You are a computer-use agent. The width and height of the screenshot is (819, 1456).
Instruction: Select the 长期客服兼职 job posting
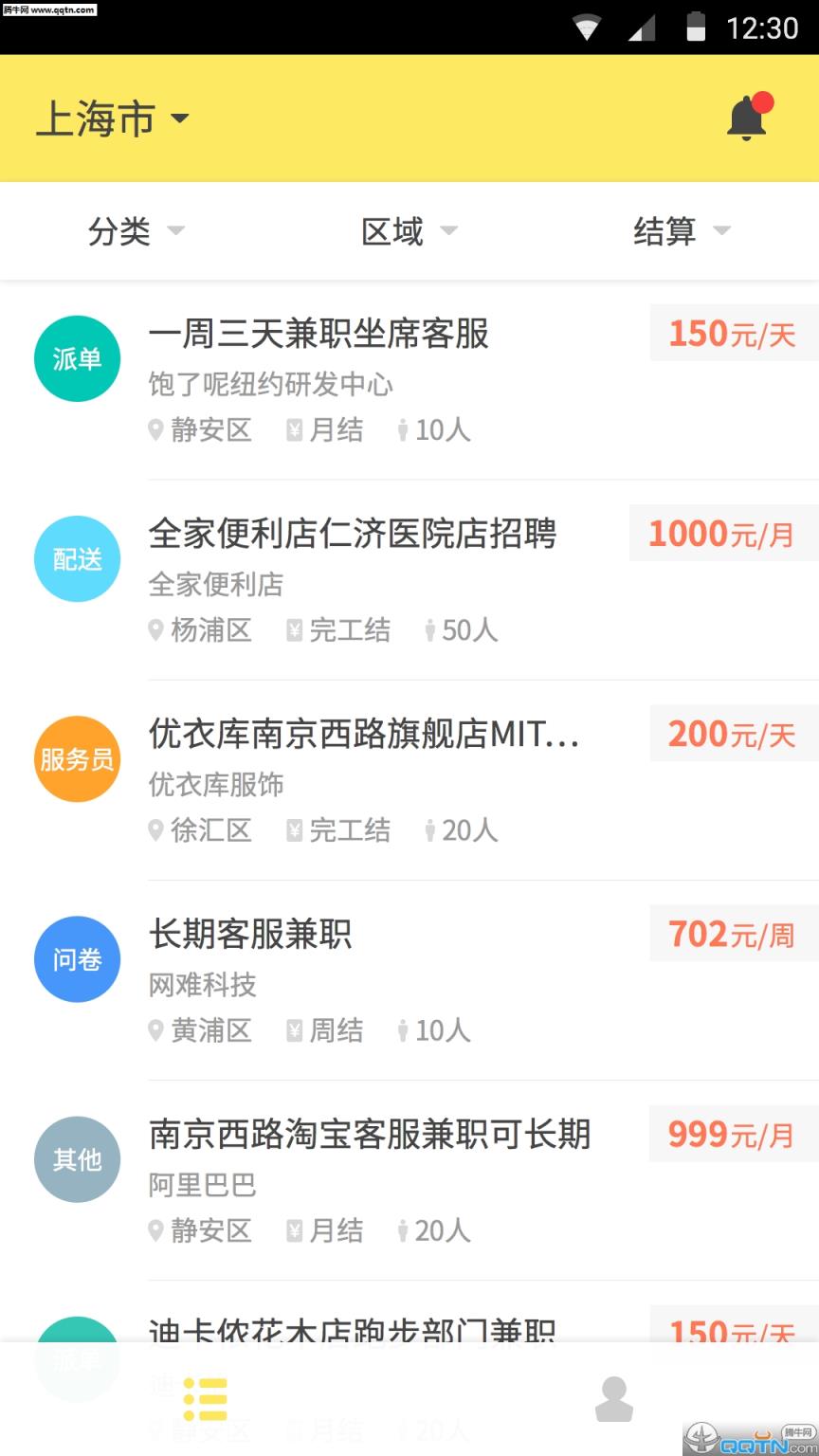251,936
